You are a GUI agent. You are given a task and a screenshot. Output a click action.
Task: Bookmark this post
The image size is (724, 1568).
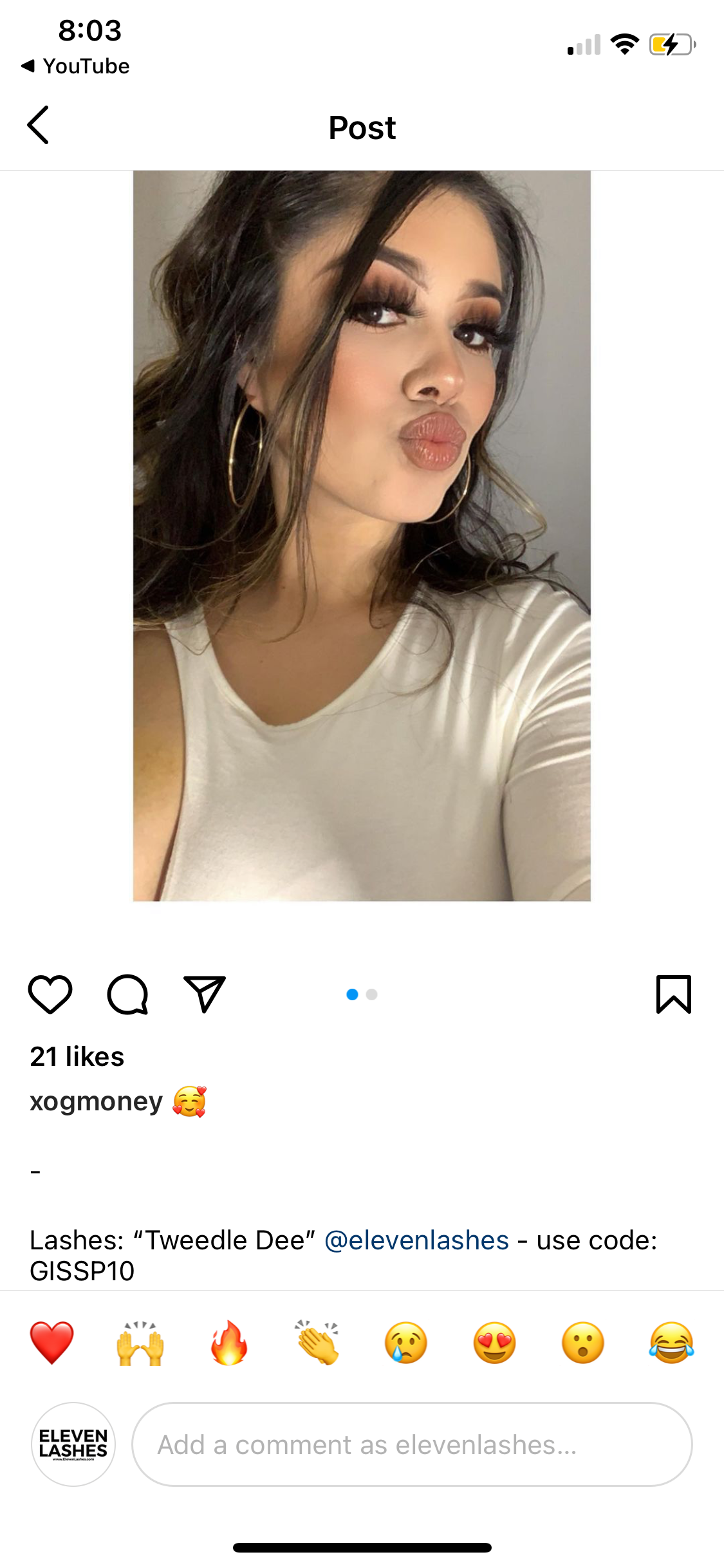coord(673,994)
